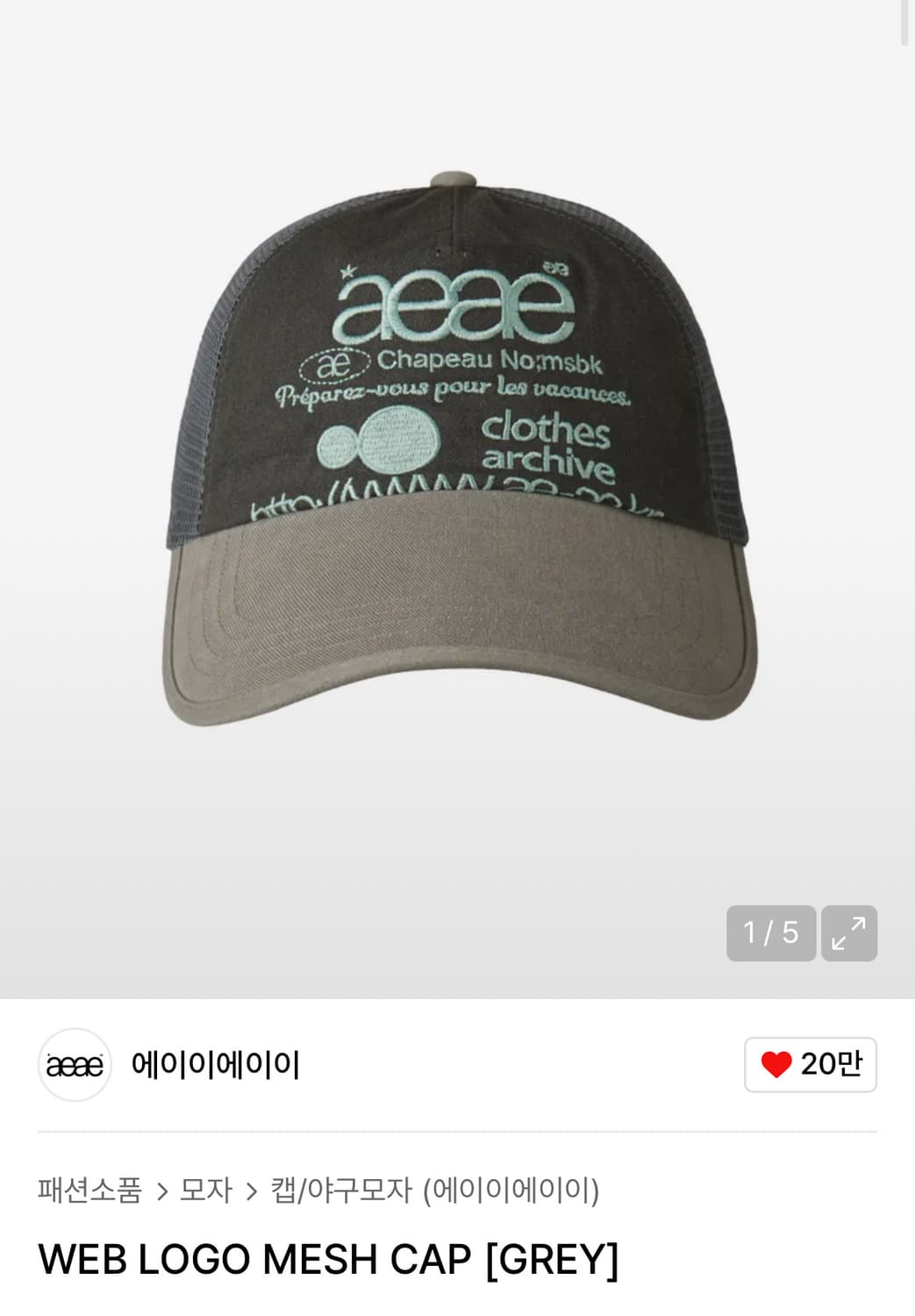
Task: Tap the chevron between 모자 and 캡/야구모자
Action: tap(252, 1191)
